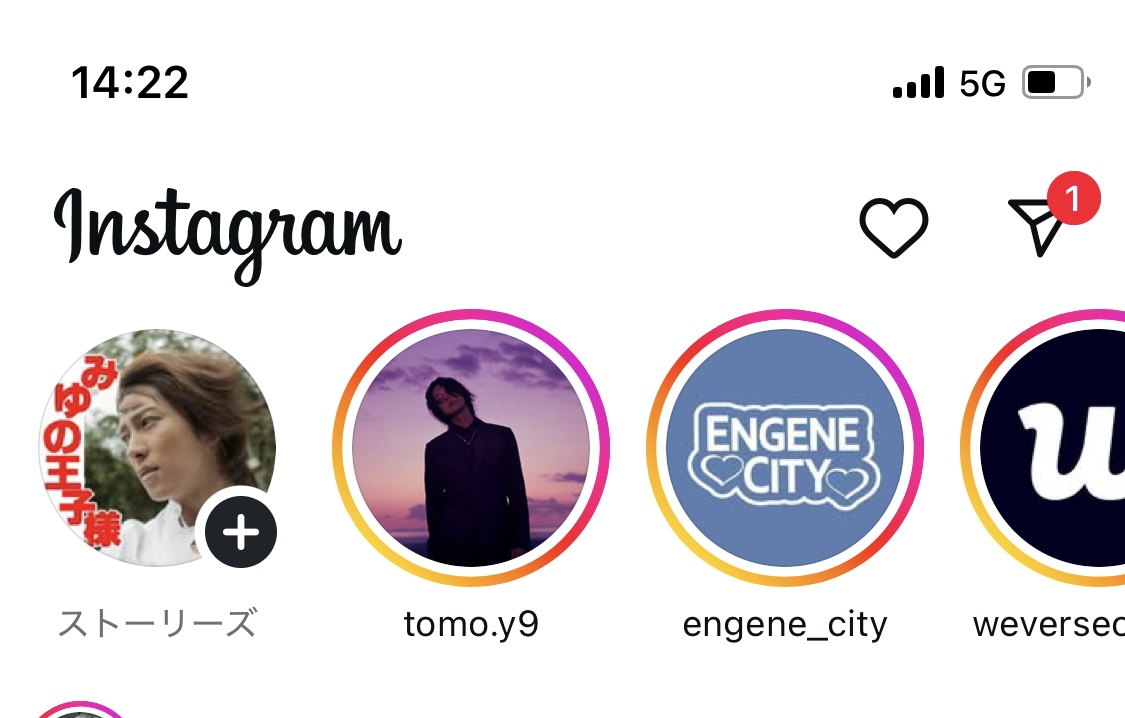Open the activity heart icon
Image resolution: width=1125 pixels, height=718 pixels.
(894, 227)
